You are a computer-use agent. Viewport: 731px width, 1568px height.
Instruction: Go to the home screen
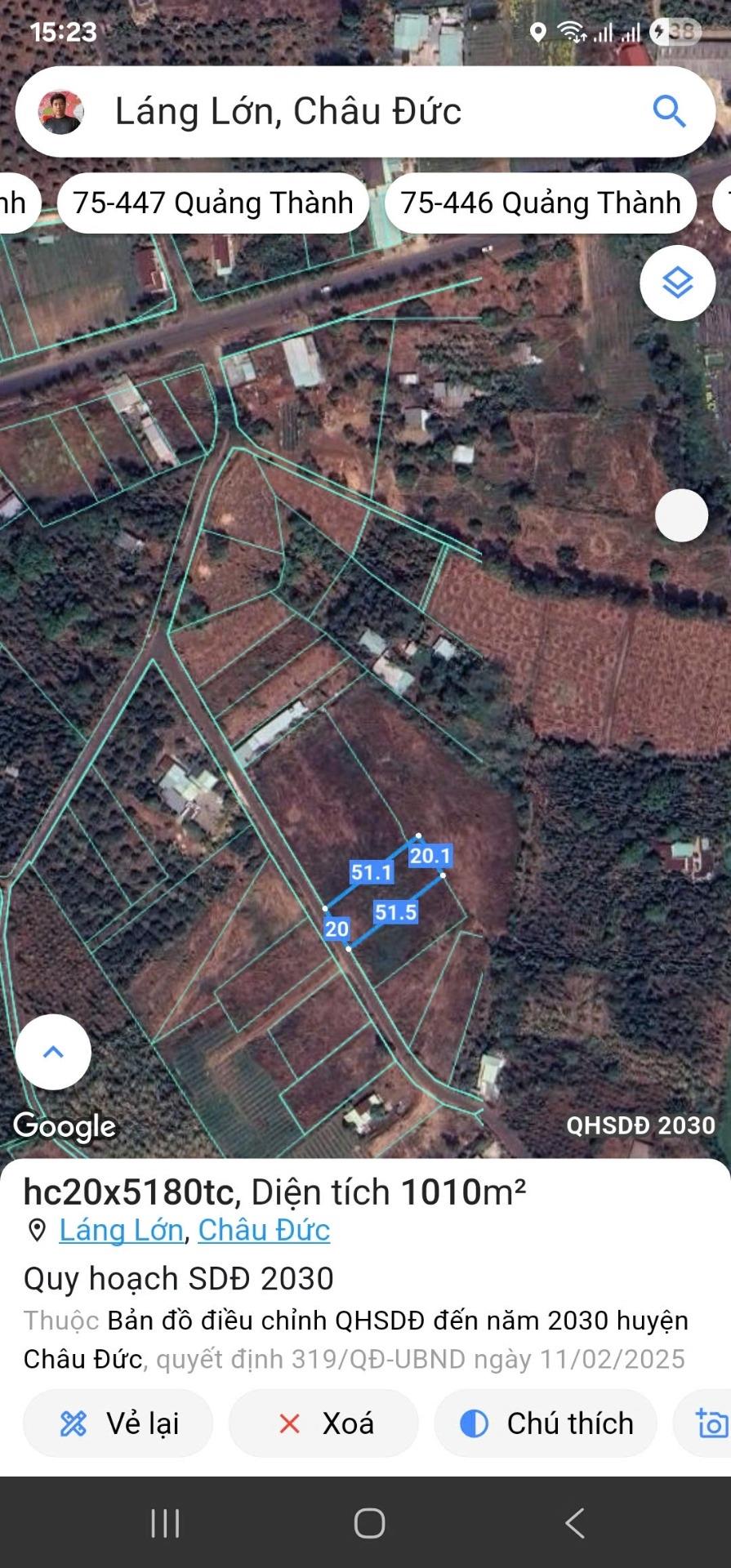pyautogui.click(x=369, y=1523)
